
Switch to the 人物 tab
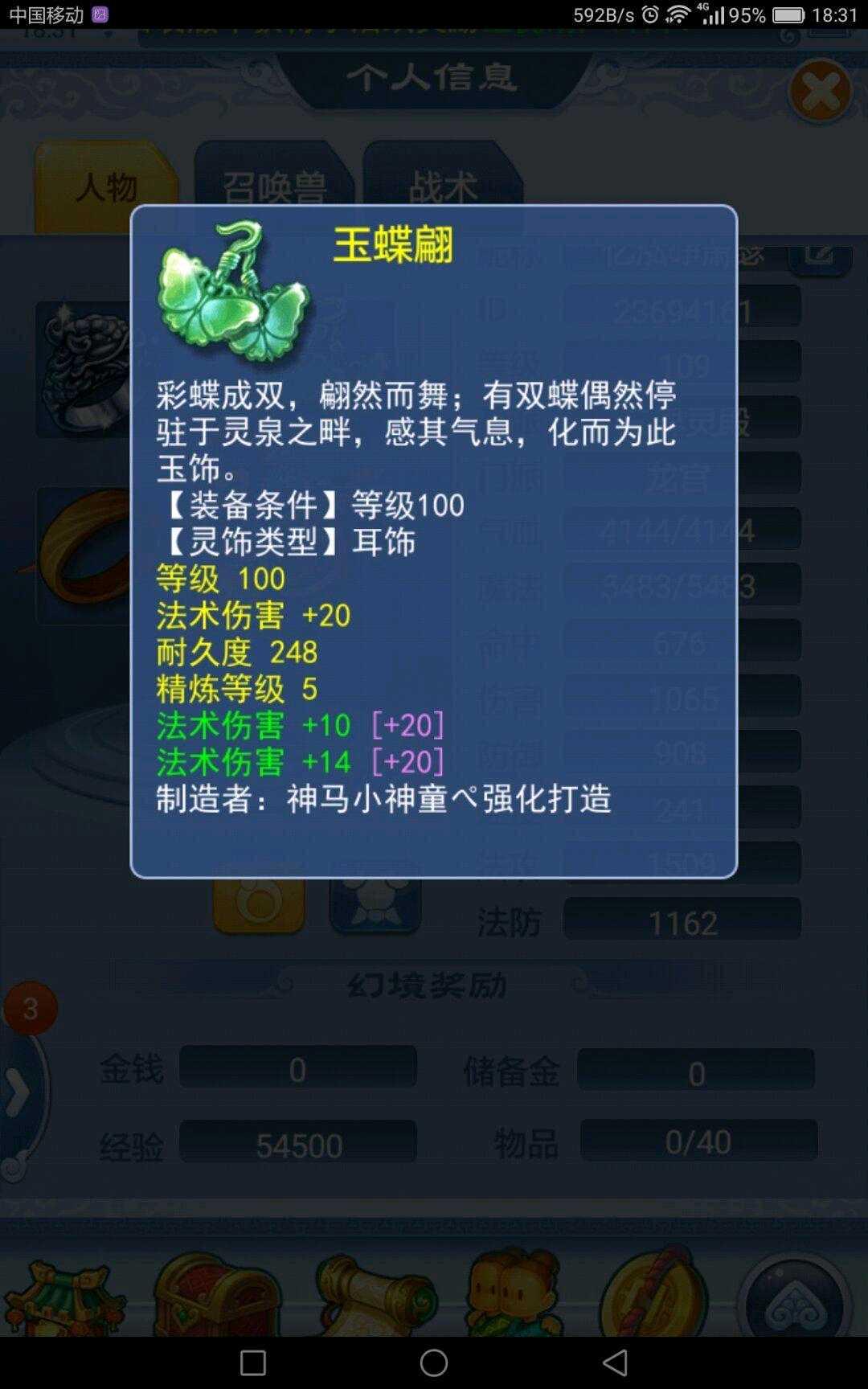coord(106,186)
